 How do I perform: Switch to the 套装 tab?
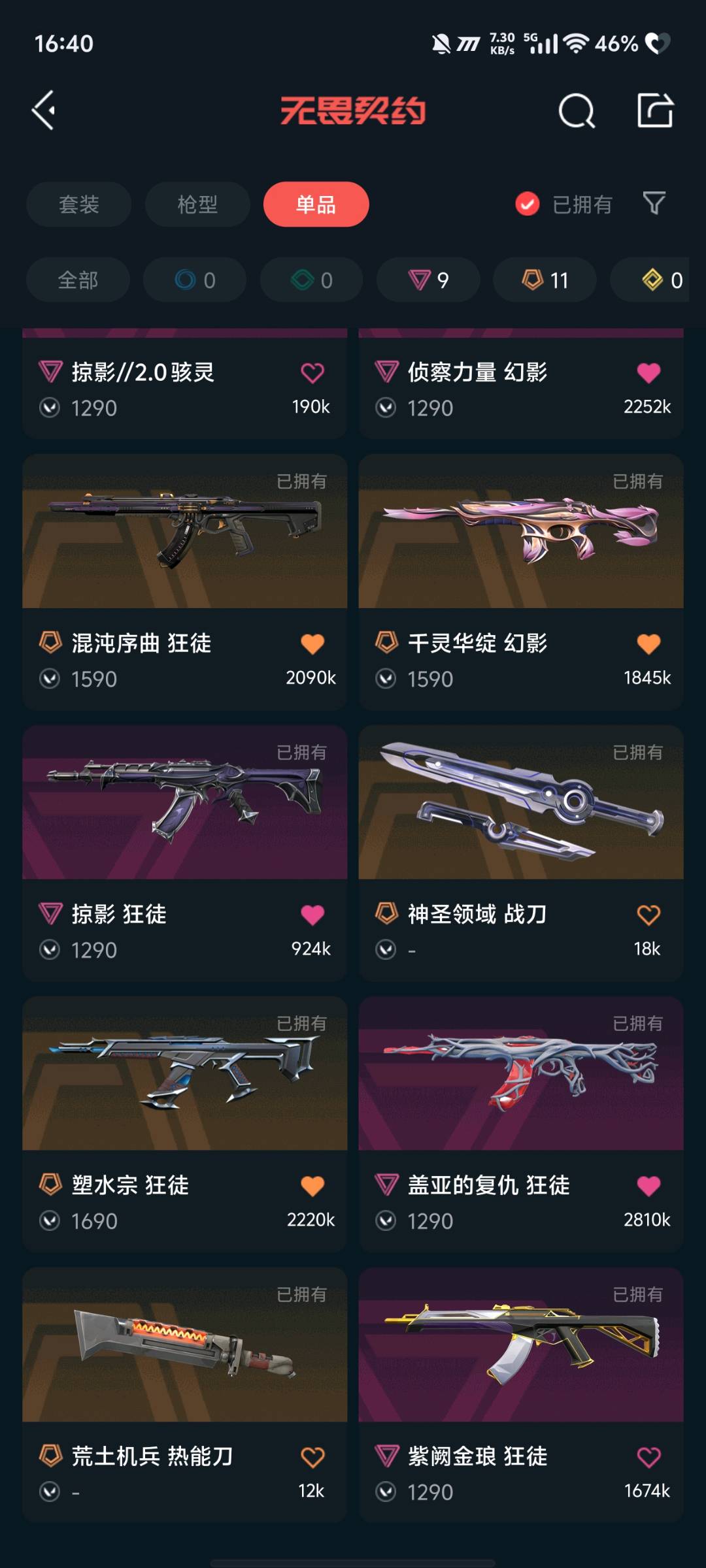pyautogui.click(x=79, y=204)
